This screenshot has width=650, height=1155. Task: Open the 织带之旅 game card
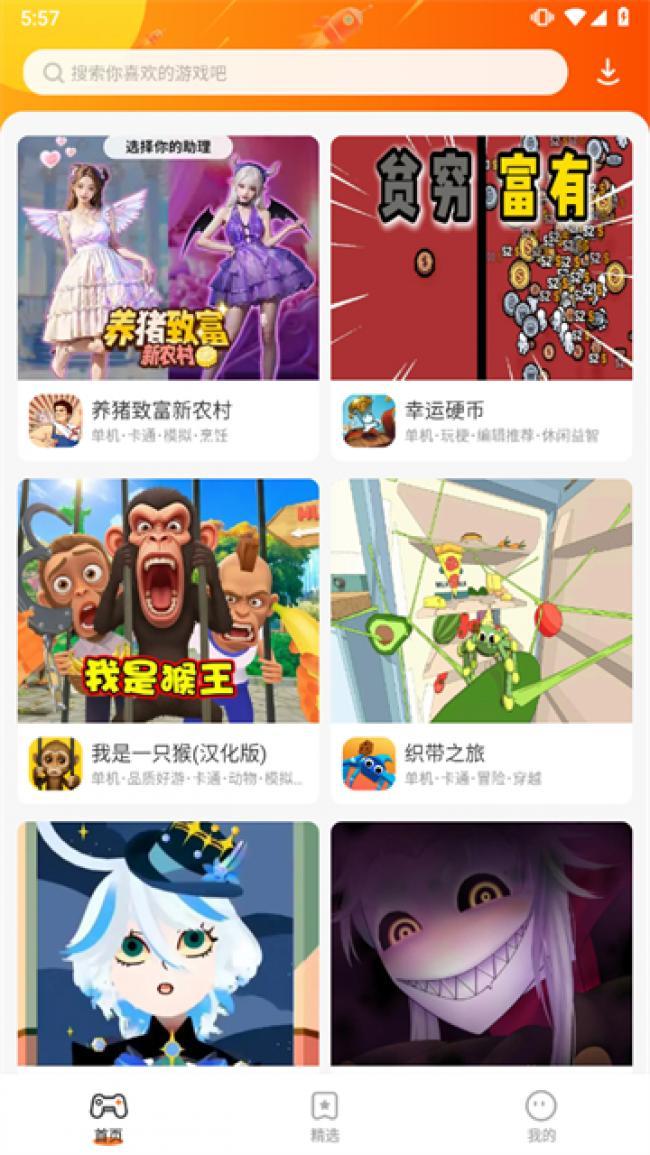click(481, 640)
